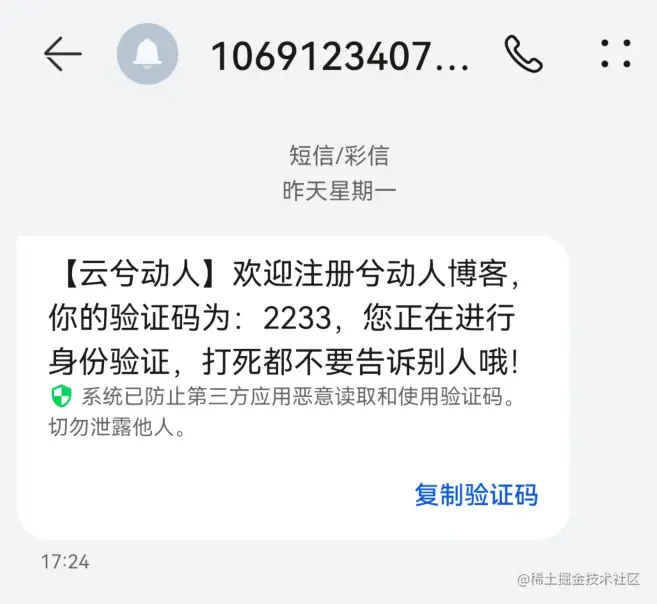Screen dimensions: 657x604
Task: Open the sender's avatar with bell
Action: pos(147,54)
